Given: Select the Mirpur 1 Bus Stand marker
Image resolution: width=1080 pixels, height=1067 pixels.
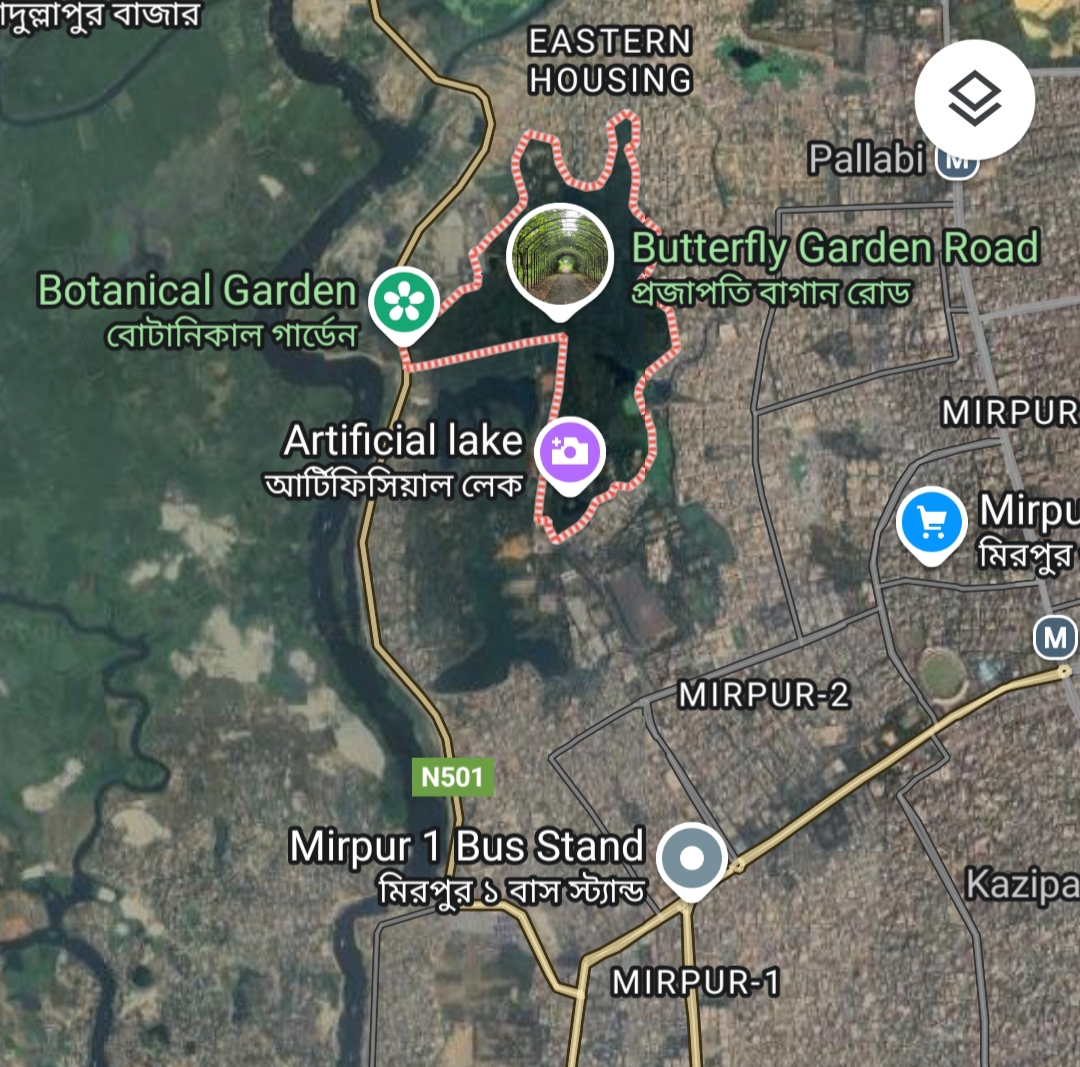Looking at the screenshot, I should (x=692, y=860).
